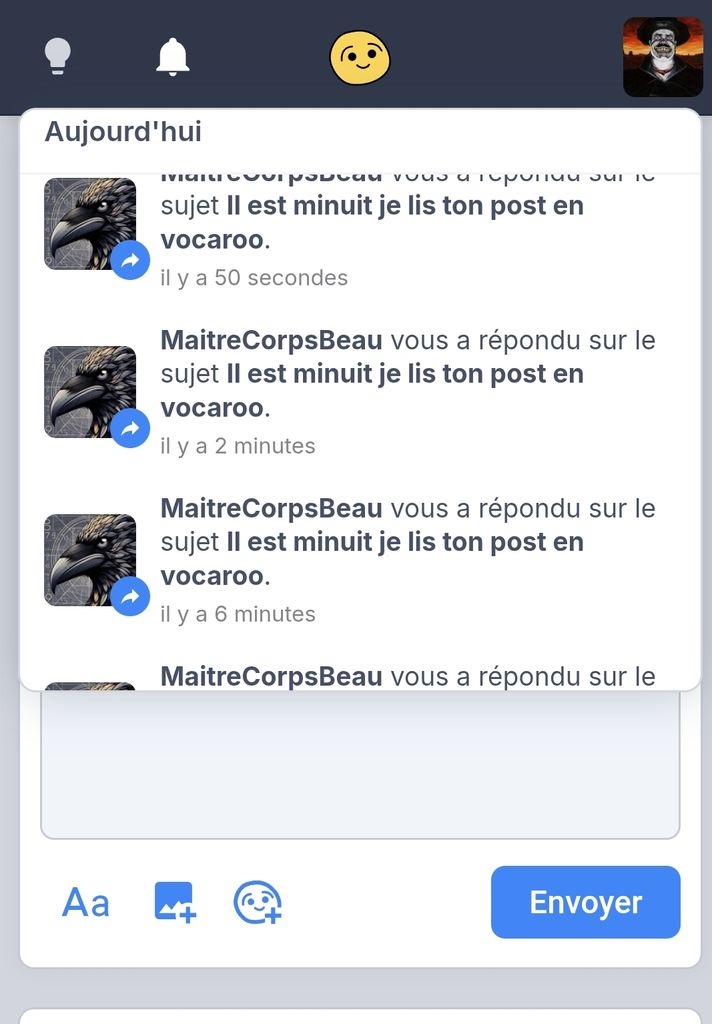
Task: Close the notifications bell dropdown
Action: click(x=173, y=56)
